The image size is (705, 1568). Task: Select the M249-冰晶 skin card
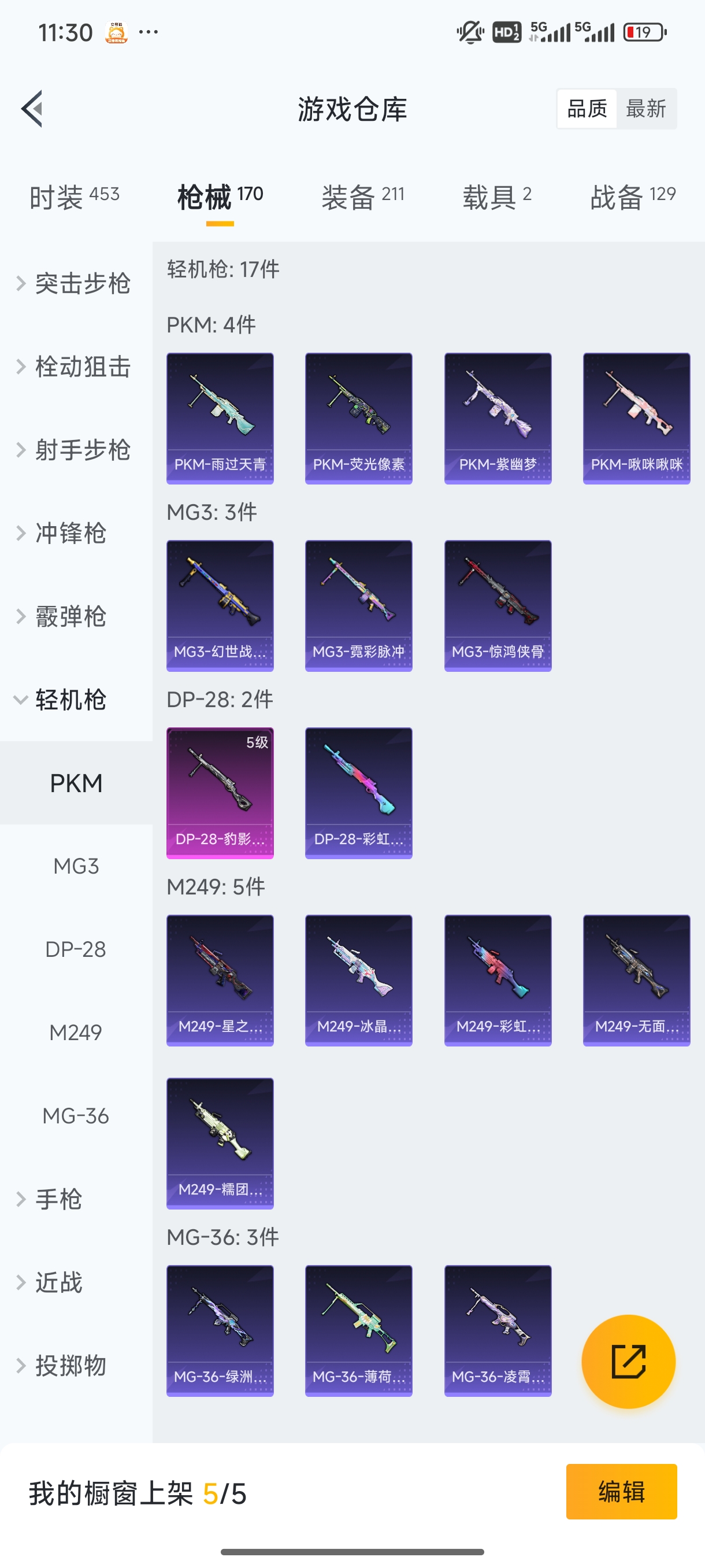358,979
